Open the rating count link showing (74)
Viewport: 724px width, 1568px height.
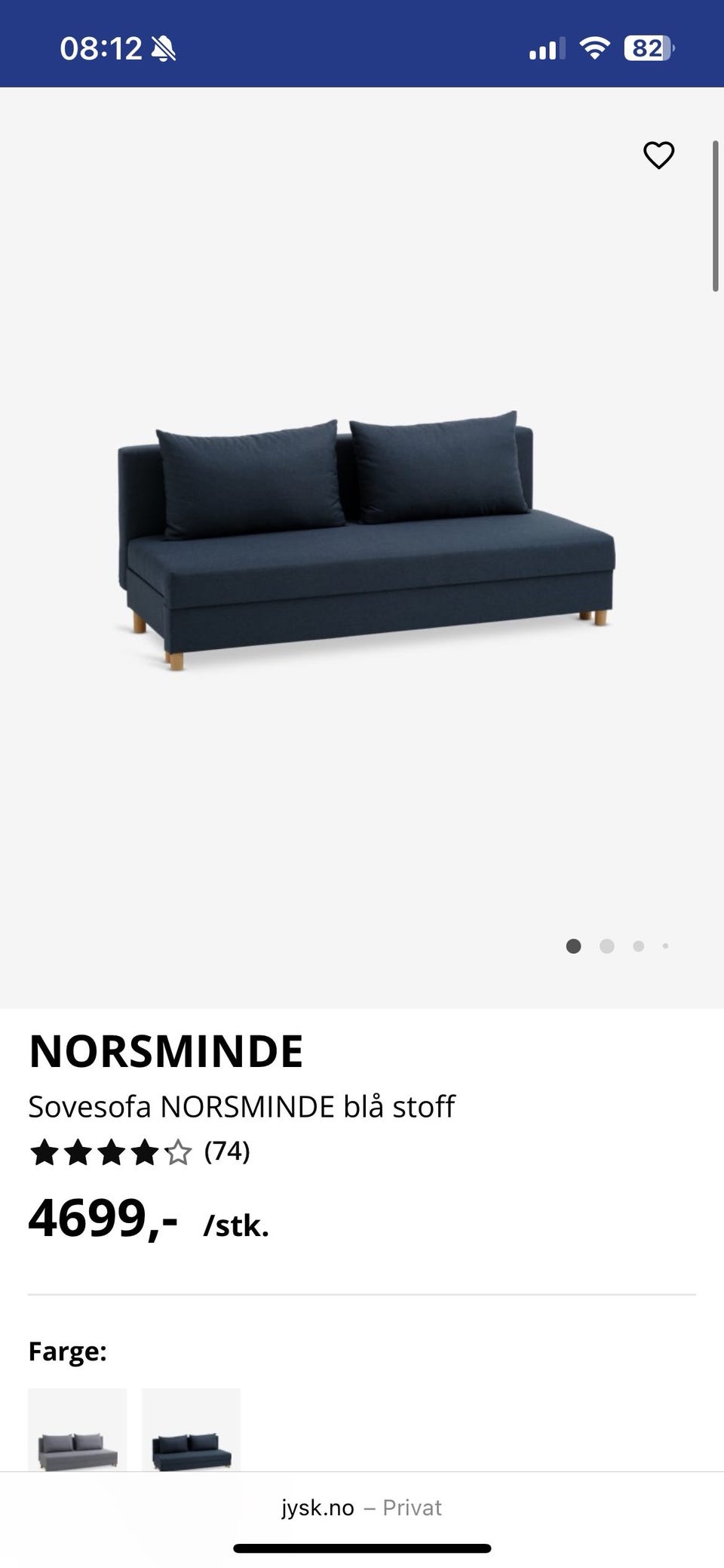228,1152
